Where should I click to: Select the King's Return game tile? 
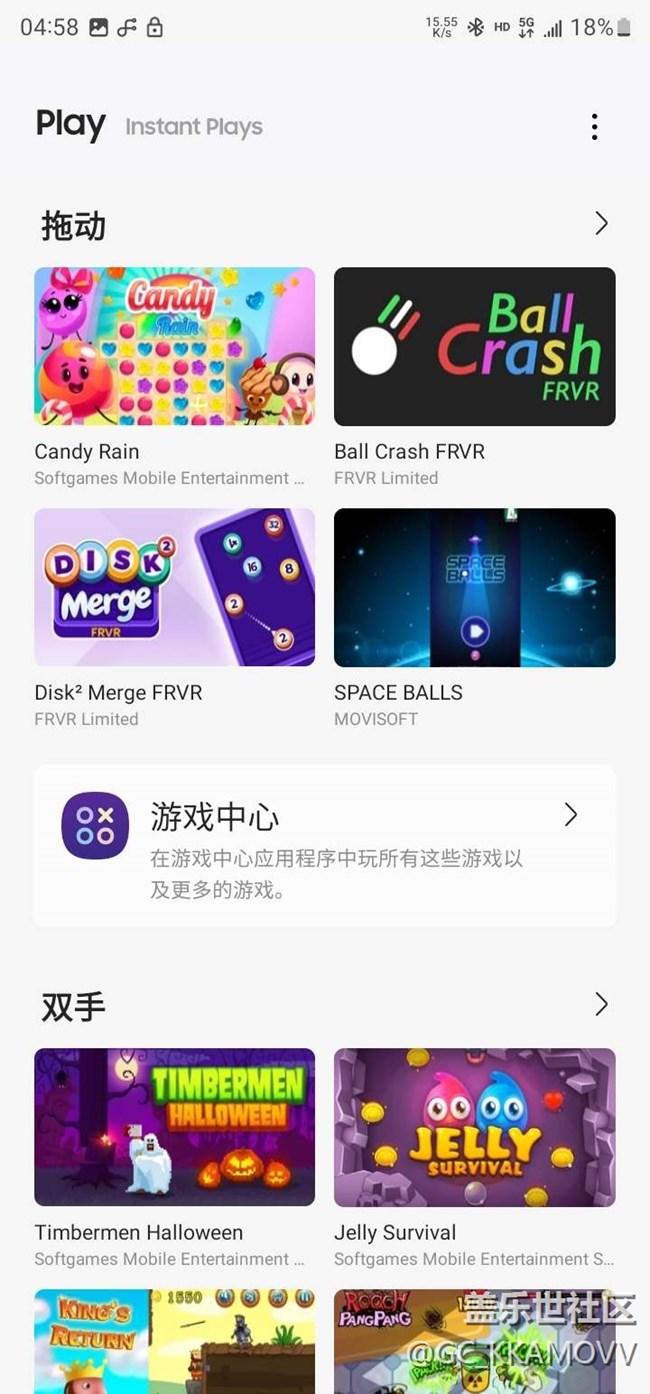click(174, 1340)
